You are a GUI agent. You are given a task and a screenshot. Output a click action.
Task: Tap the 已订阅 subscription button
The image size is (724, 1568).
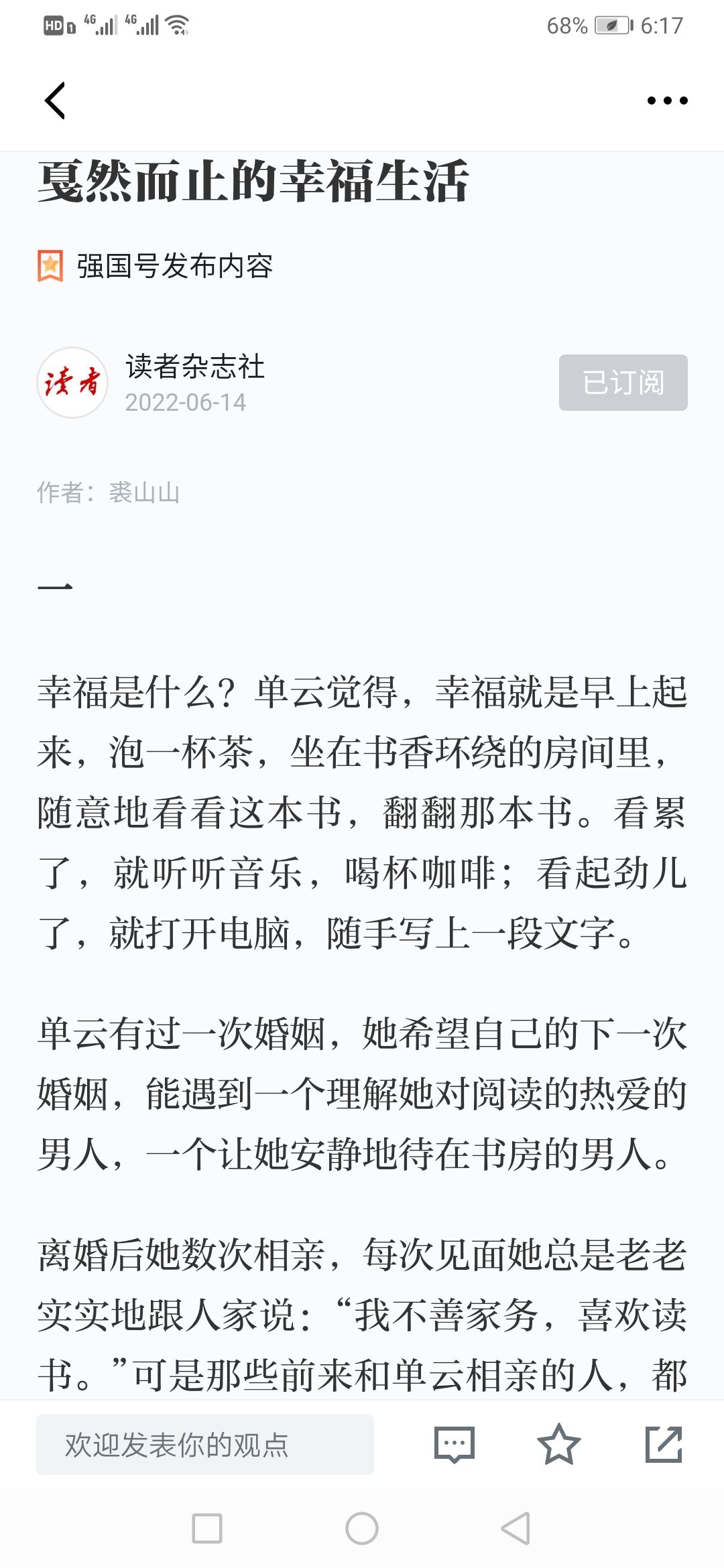pos(623,383)
